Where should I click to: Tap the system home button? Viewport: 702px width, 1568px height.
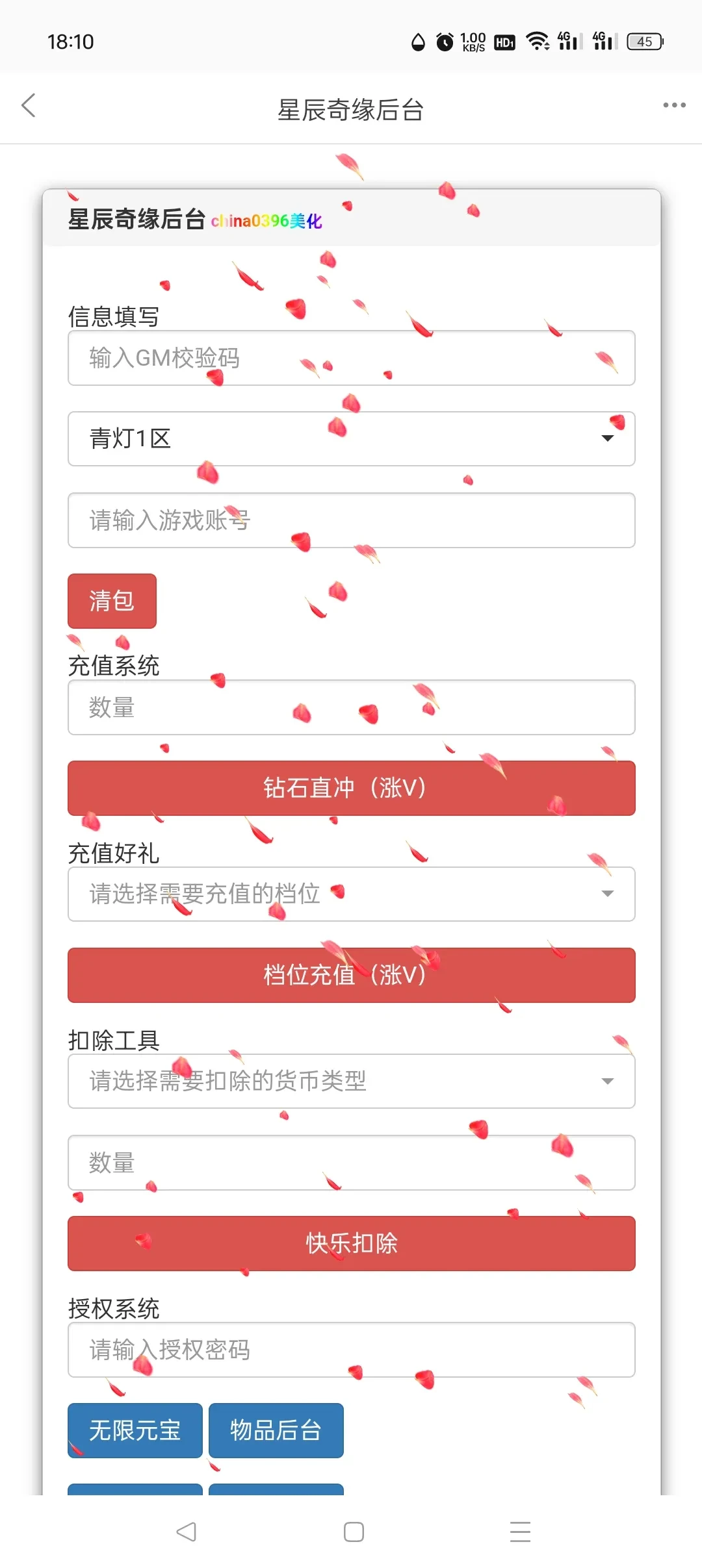point(354,1532)
